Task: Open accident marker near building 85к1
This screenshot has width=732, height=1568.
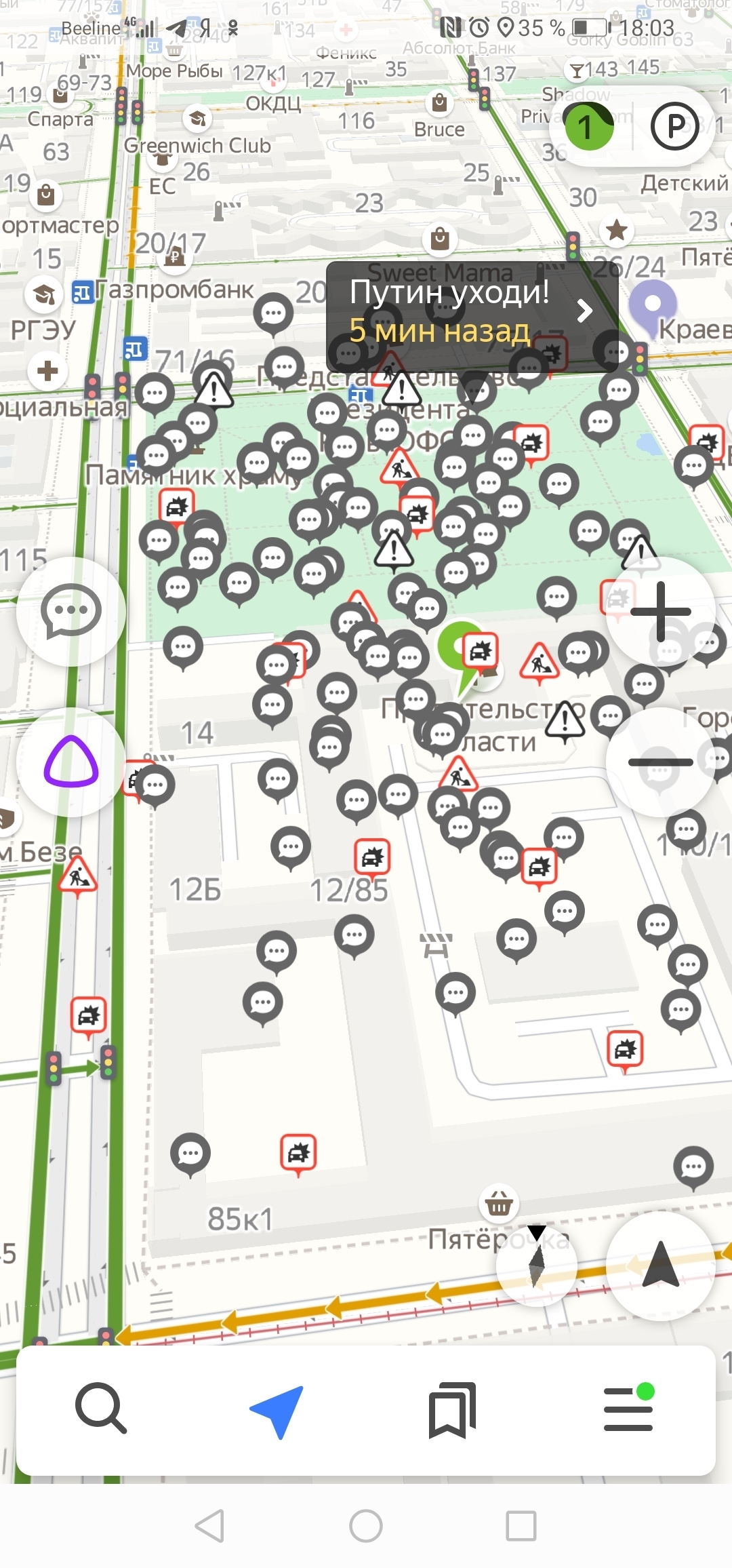Action: pos(298,1152)
